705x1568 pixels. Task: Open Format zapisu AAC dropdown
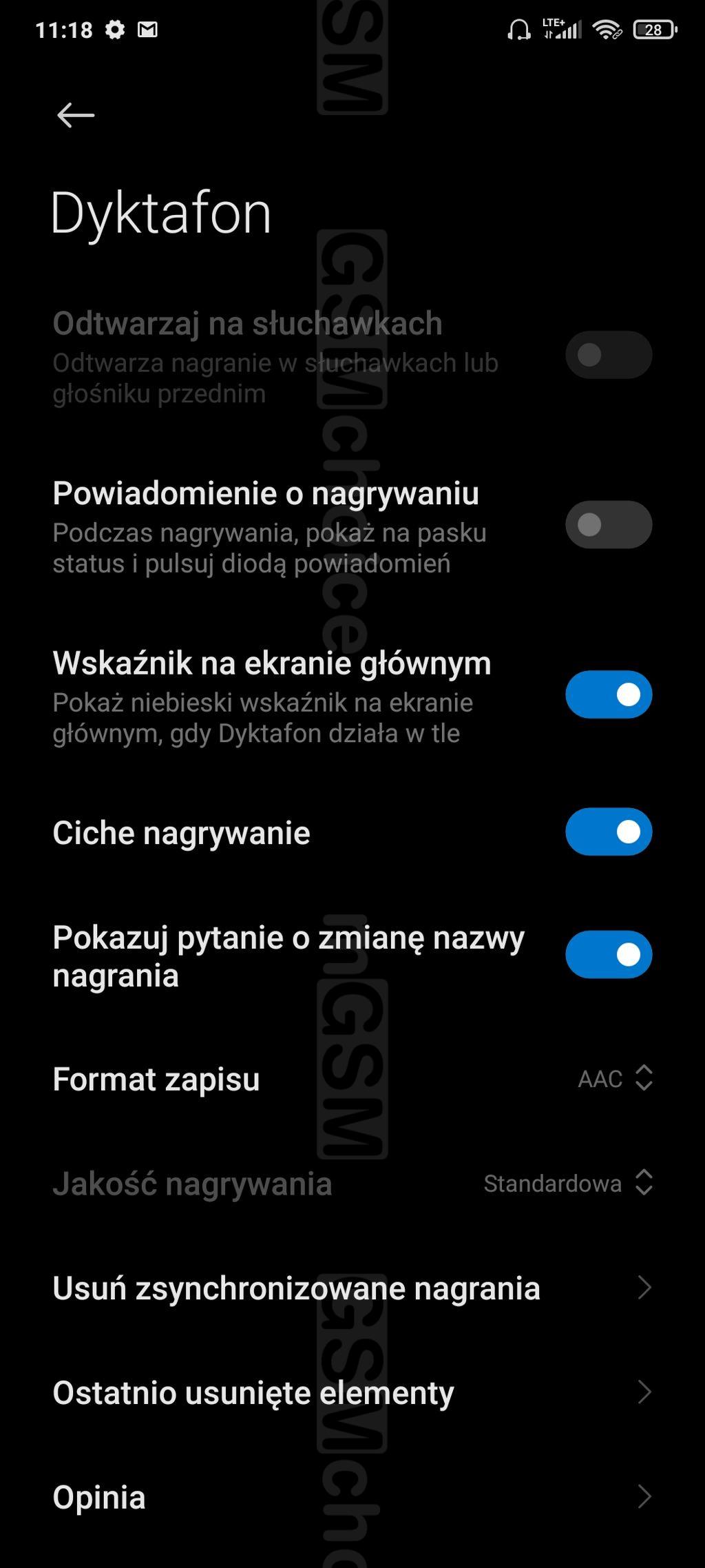click(x=614, y=1079)
